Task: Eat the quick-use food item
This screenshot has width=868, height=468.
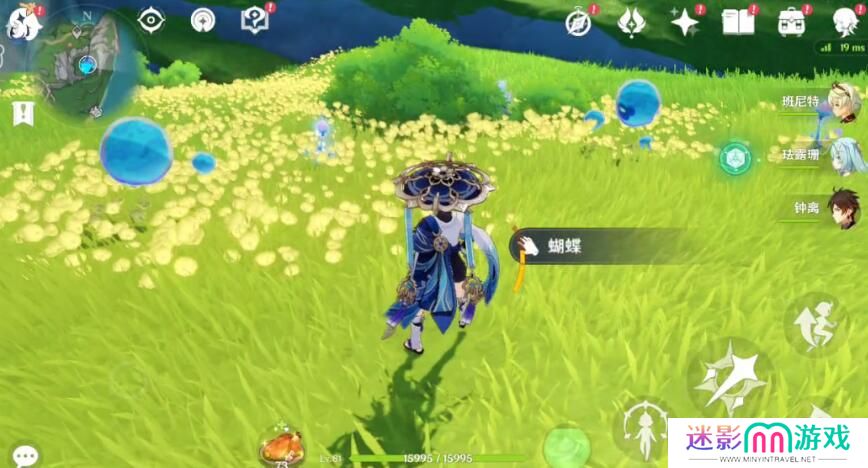Action: pyautogui.click(x=281, y=445)
